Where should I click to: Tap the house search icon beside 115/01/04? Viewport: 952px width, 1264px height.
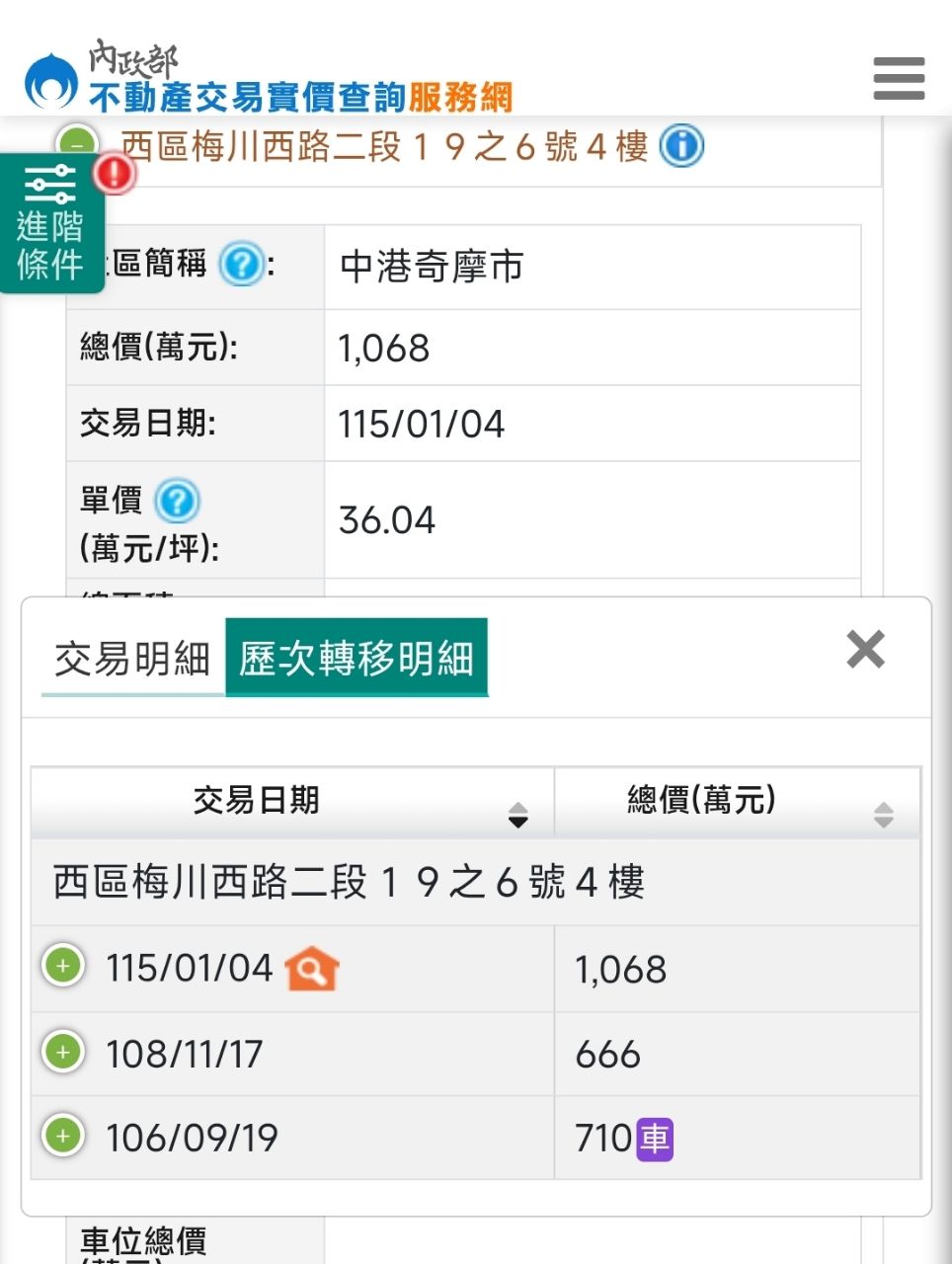(312, 968)
